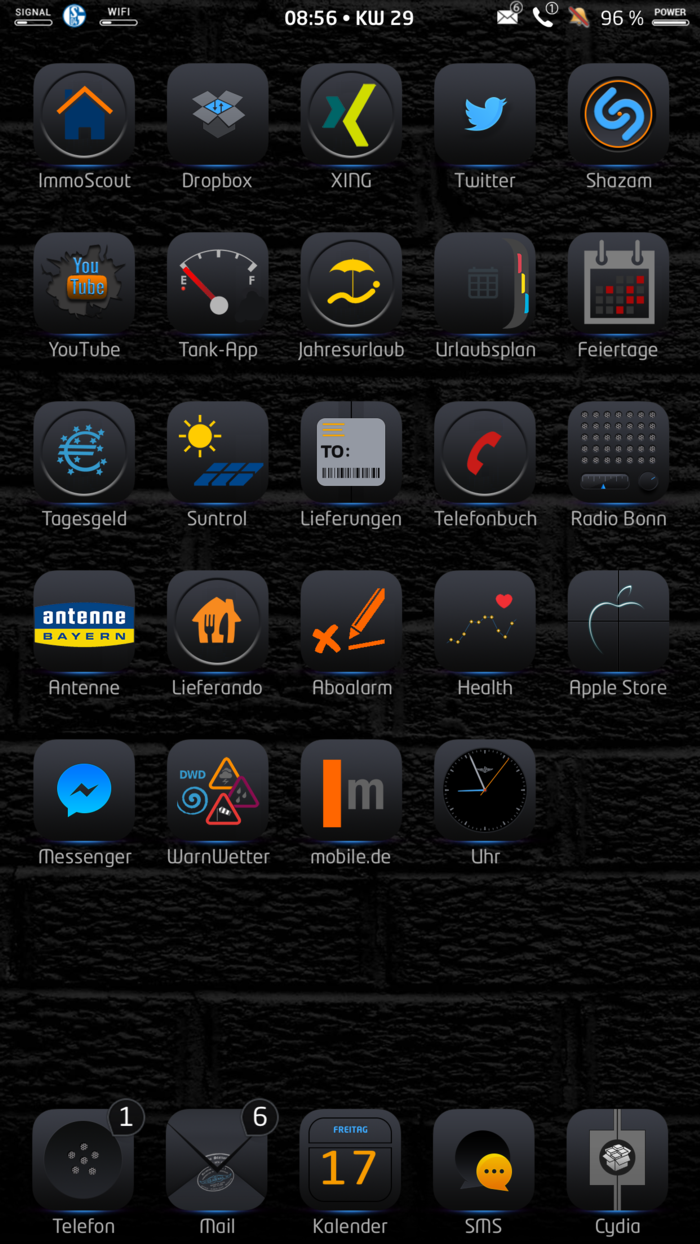Open Messenger
The height and width of the screenshot is (1244, 700).
tap(84, 790)
